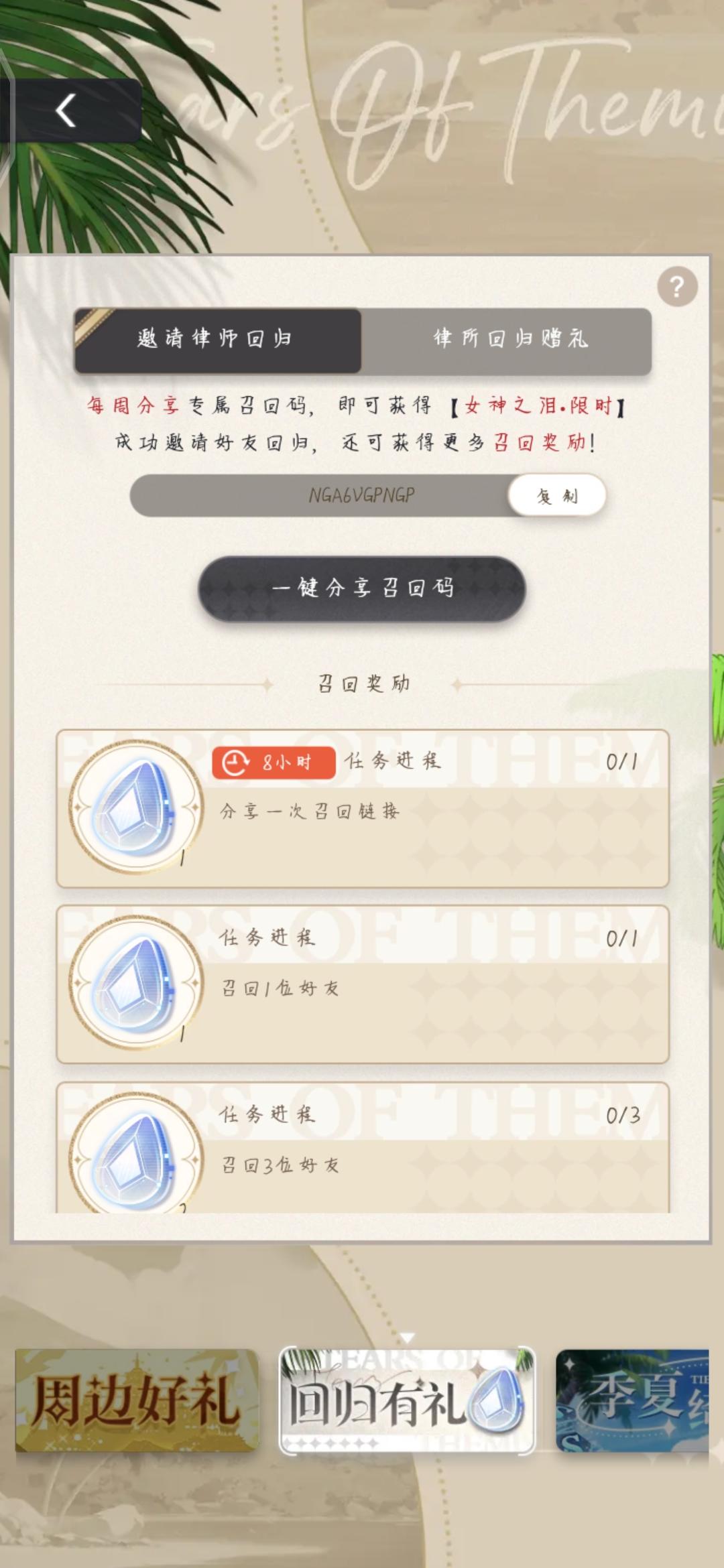The height and width of the screenshot is (1568, 724).
Task: Tap 复制 to copy the recall code
Action: [557, 495]
